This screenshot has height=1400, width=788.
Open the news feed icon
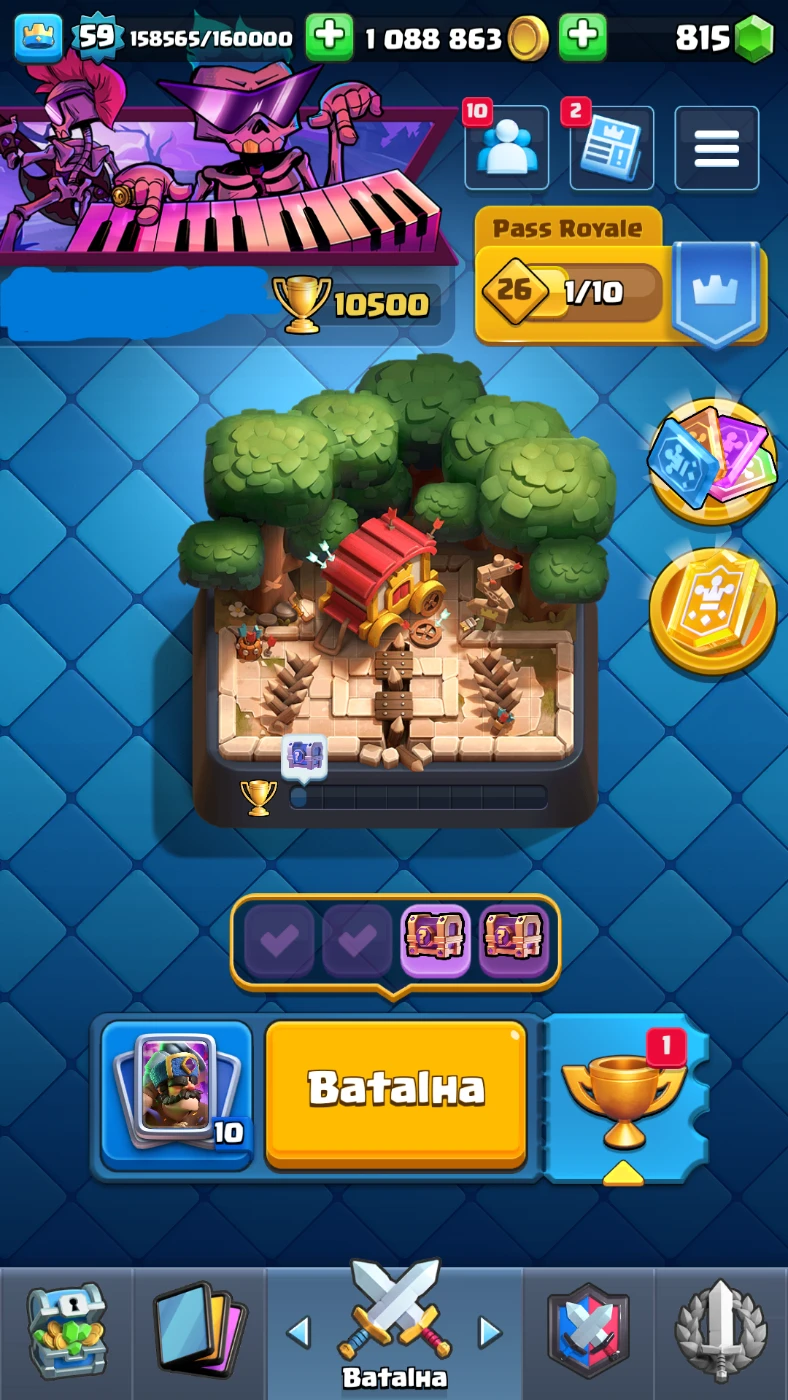tap(611, 148)
